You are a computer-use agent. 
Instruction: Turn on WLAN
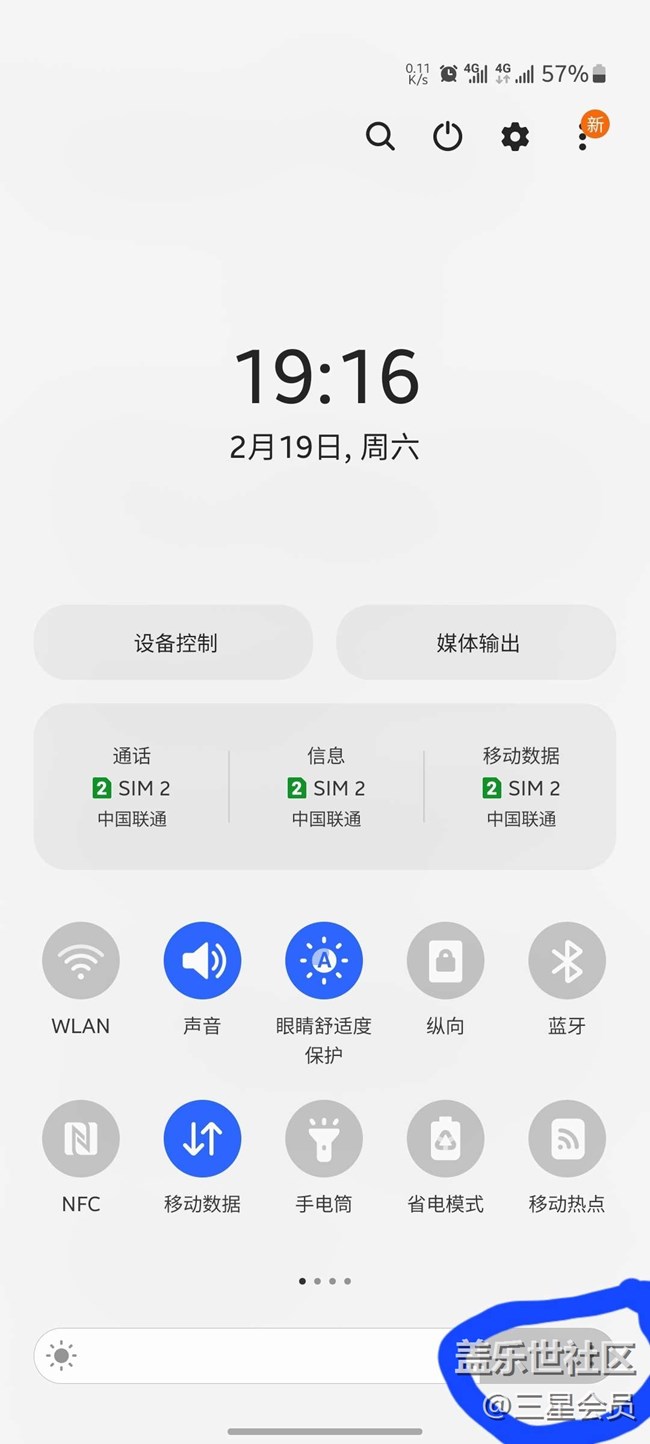81,961
